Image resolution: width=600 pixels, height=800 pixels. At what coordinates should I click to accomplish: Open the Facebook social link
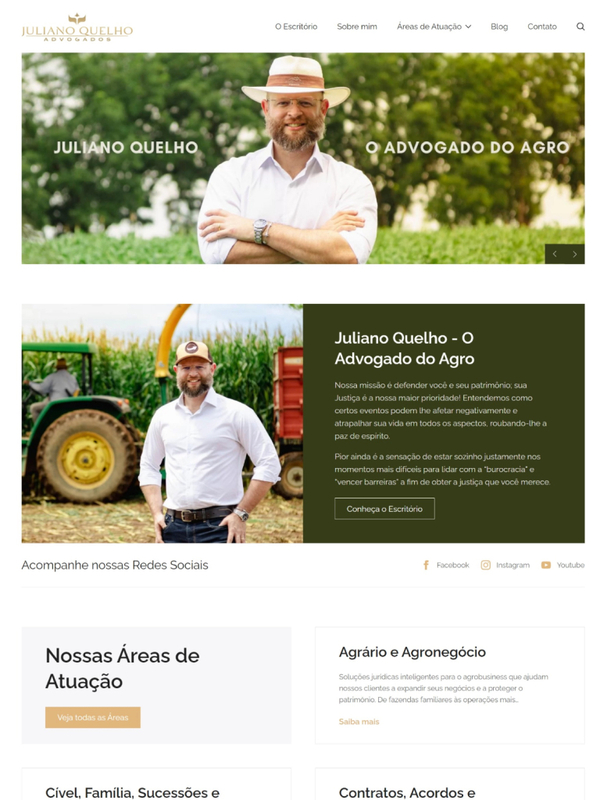point(446,565)
